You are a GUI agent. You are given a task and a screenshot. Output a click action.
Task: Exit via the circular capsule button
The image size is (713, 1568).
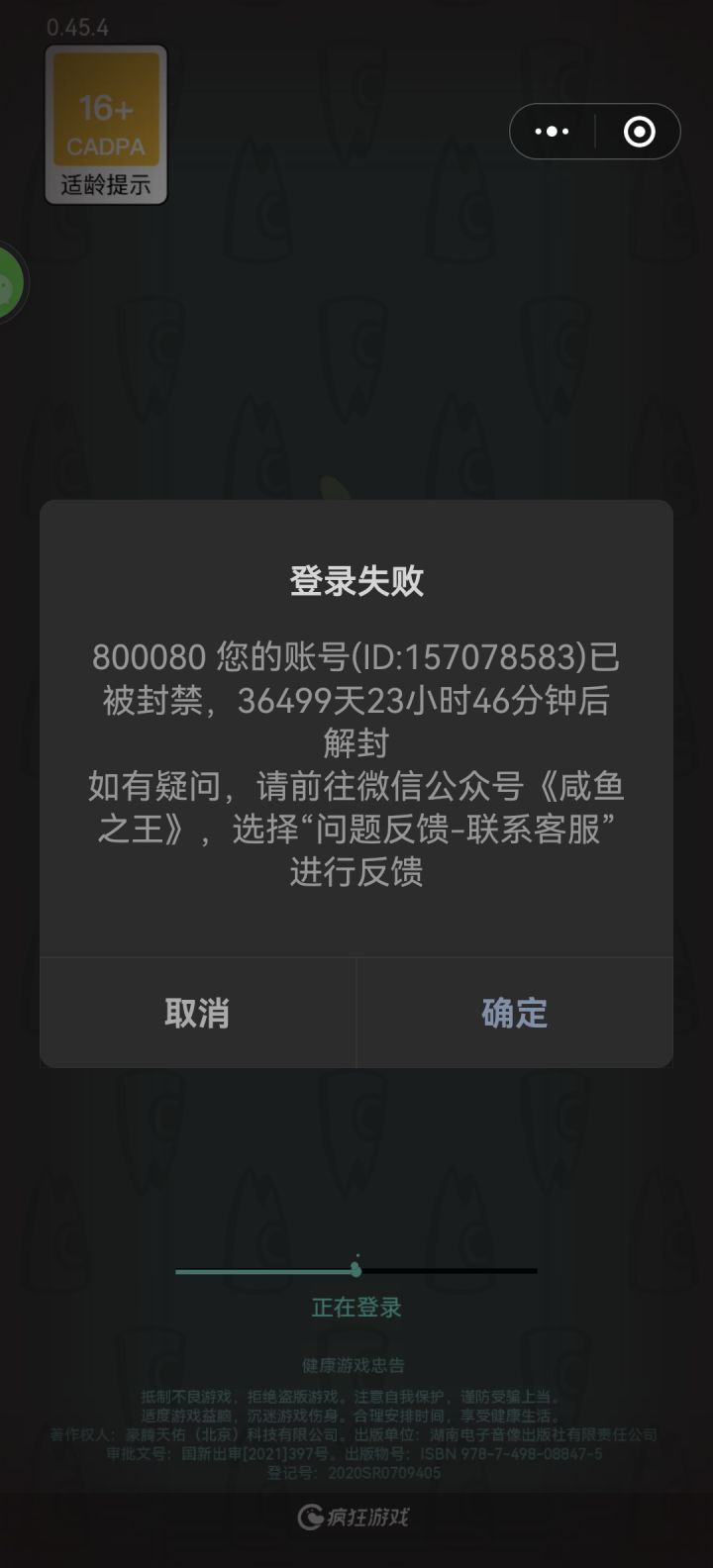[638, 131]
